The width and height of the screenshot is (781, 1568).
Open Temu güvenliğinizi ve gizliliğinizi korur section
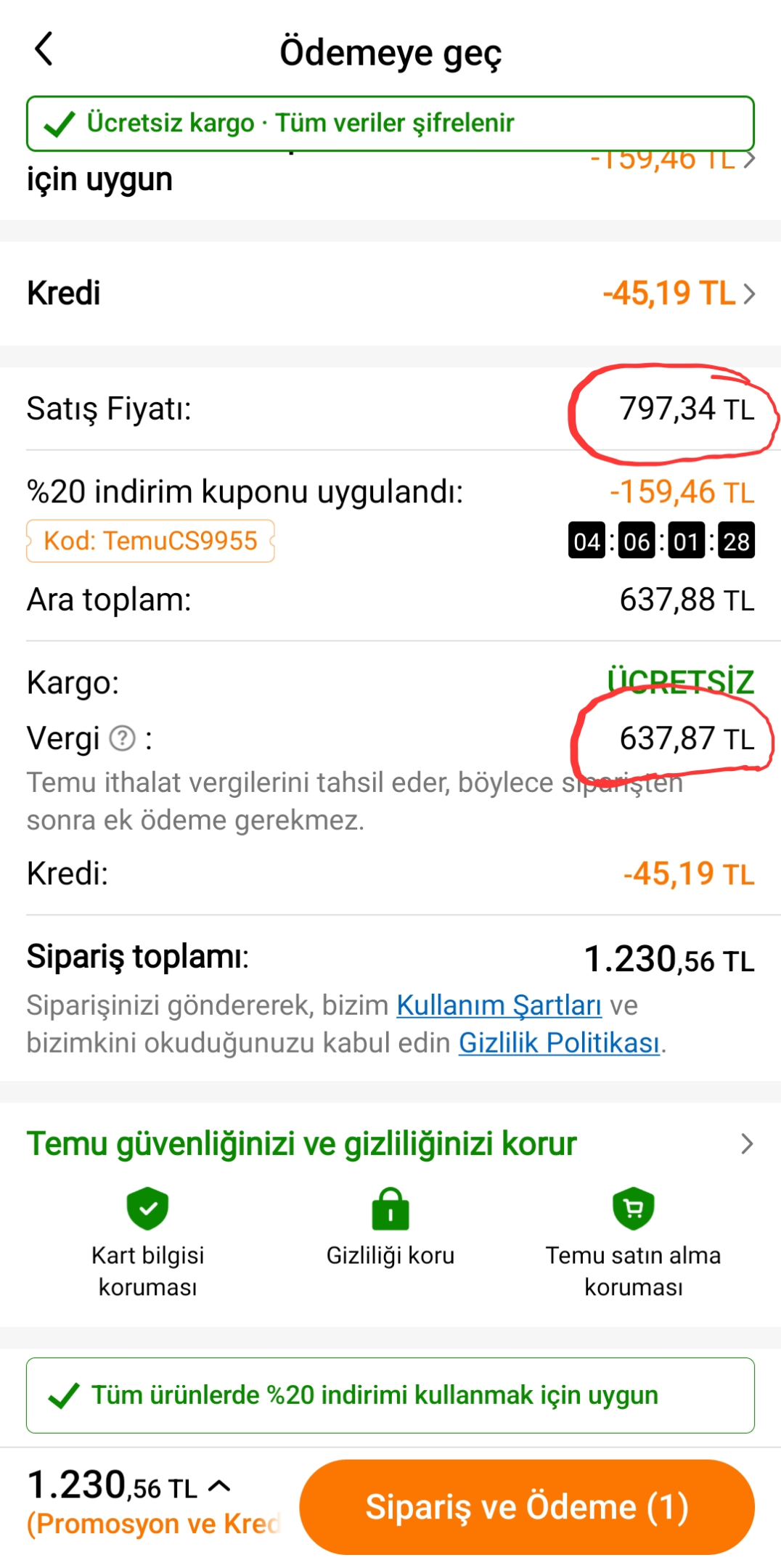pos(390,1144)
